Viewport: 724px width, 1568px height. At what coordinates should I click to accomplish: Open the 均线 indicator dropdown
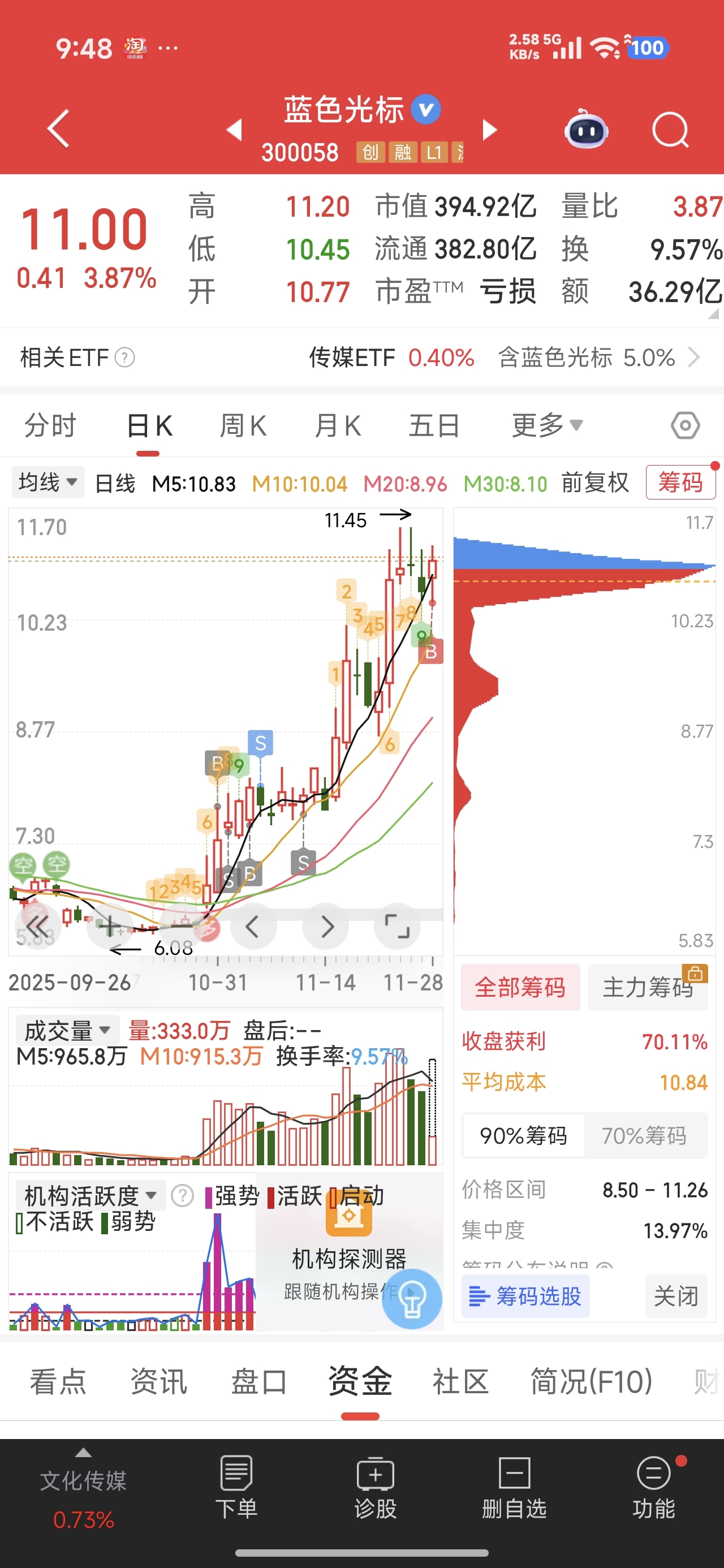pyautogui.click(x=48, y=483)
